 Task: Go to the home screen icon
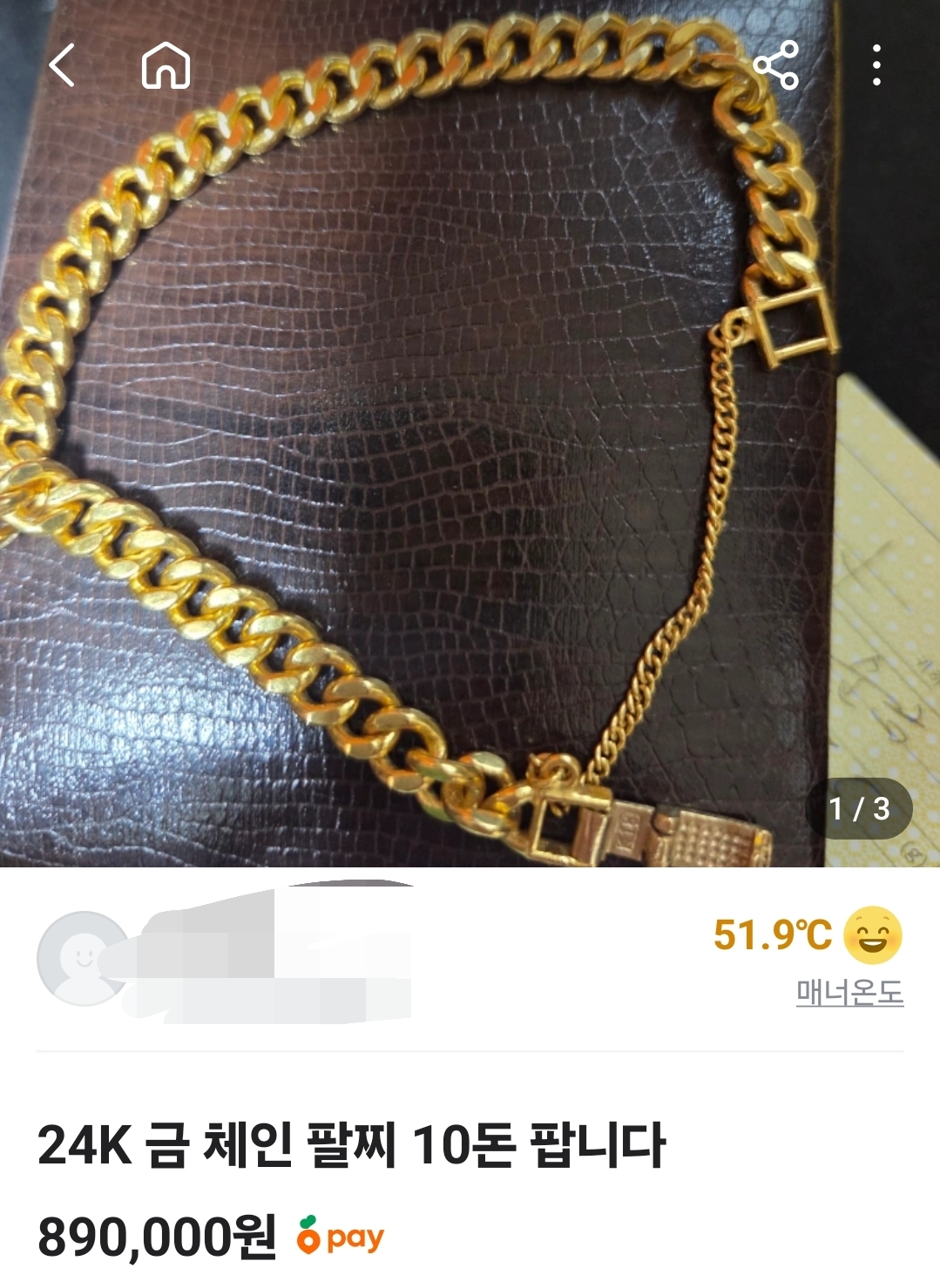pyautogui.click(x=166, y=65)
